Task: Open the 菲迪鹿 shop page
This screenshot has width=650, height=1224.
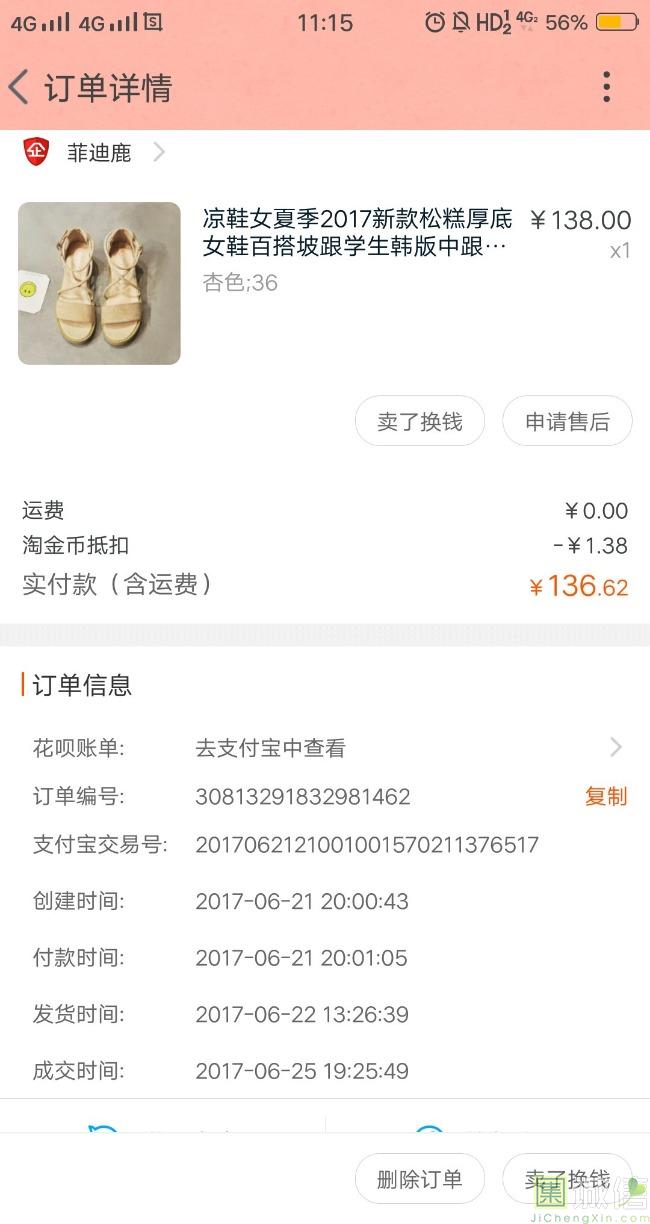Action: click(99, 153)
